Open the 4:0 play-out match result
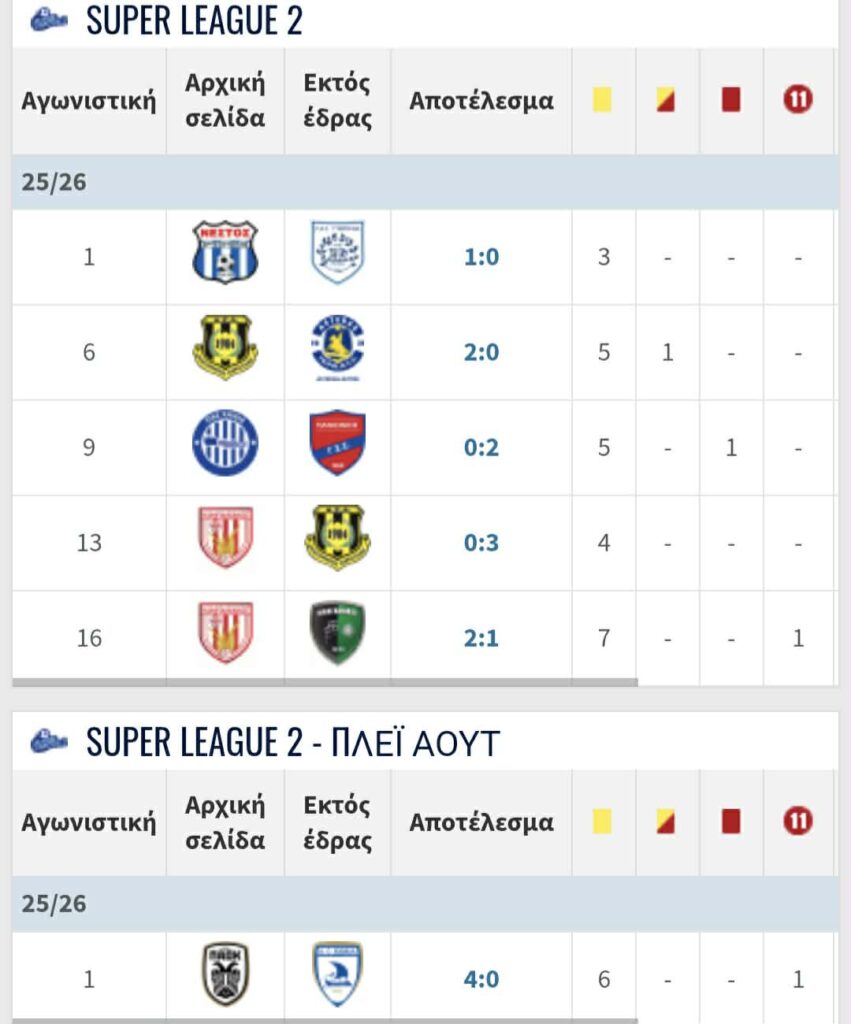 click(481, 979)
